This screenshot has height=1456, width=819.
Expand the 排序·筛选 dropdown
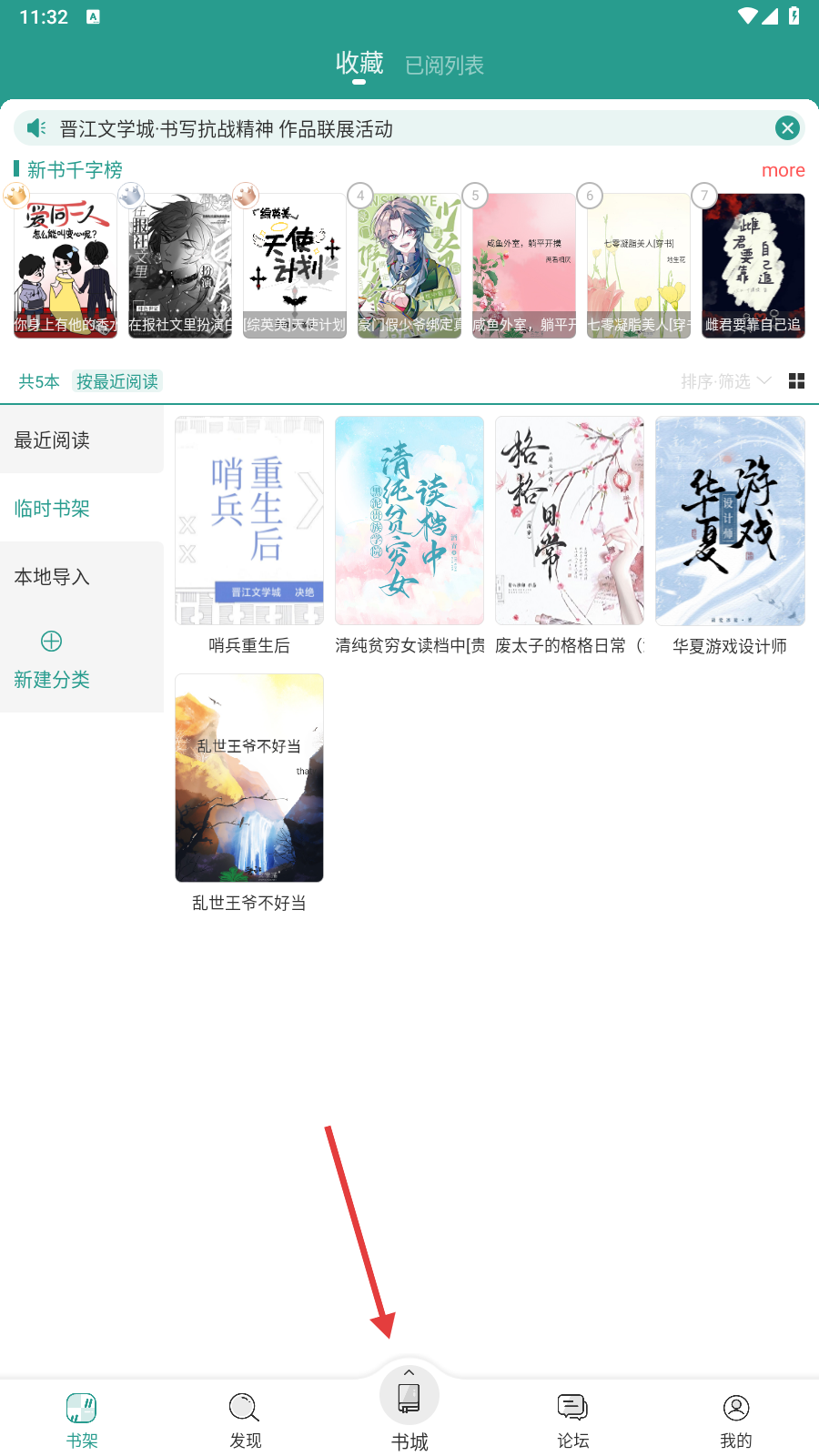[x=725, y=381]
